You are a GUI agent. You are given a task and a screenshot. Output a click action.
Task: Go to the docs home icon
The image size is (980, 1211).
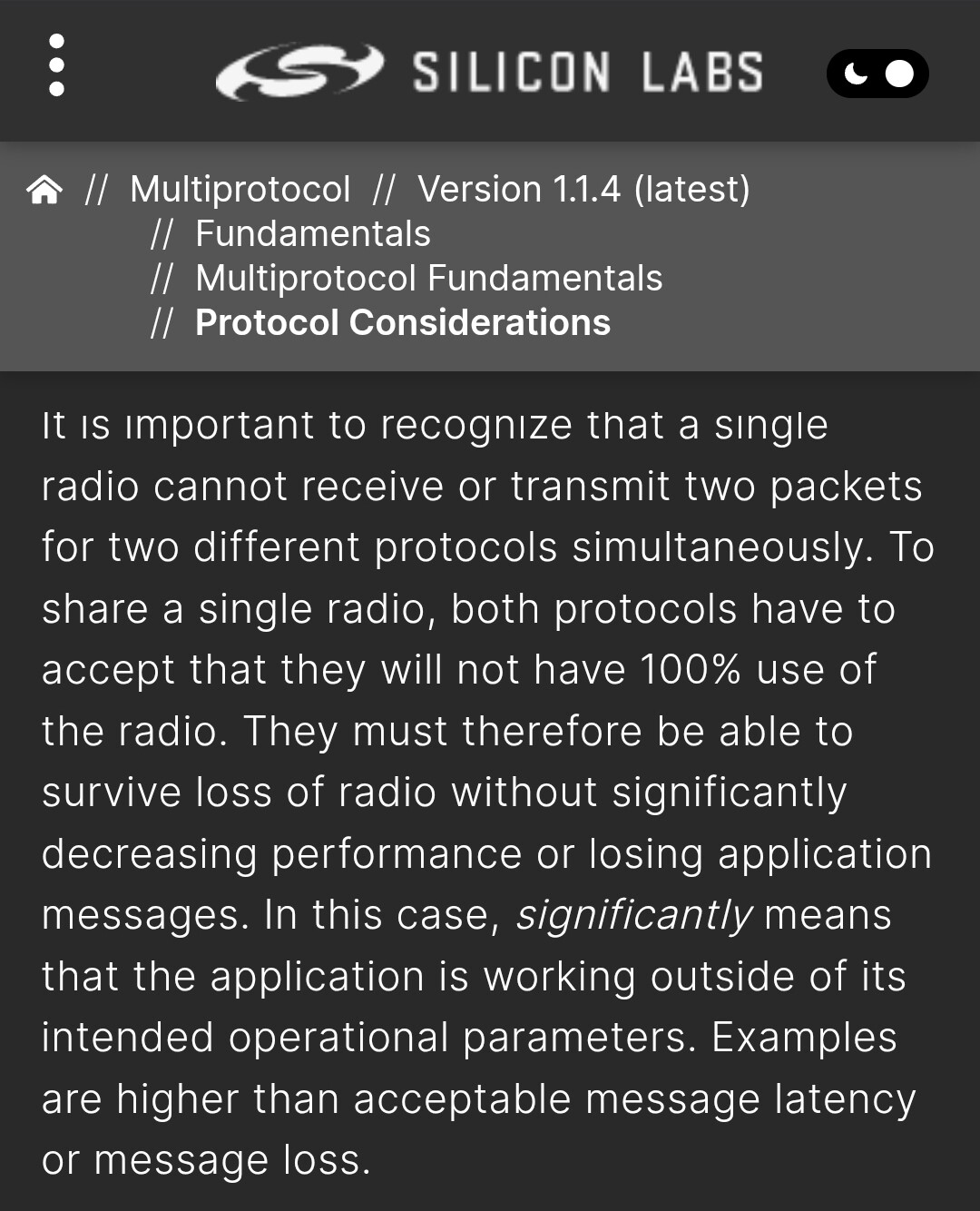point(44,190)
